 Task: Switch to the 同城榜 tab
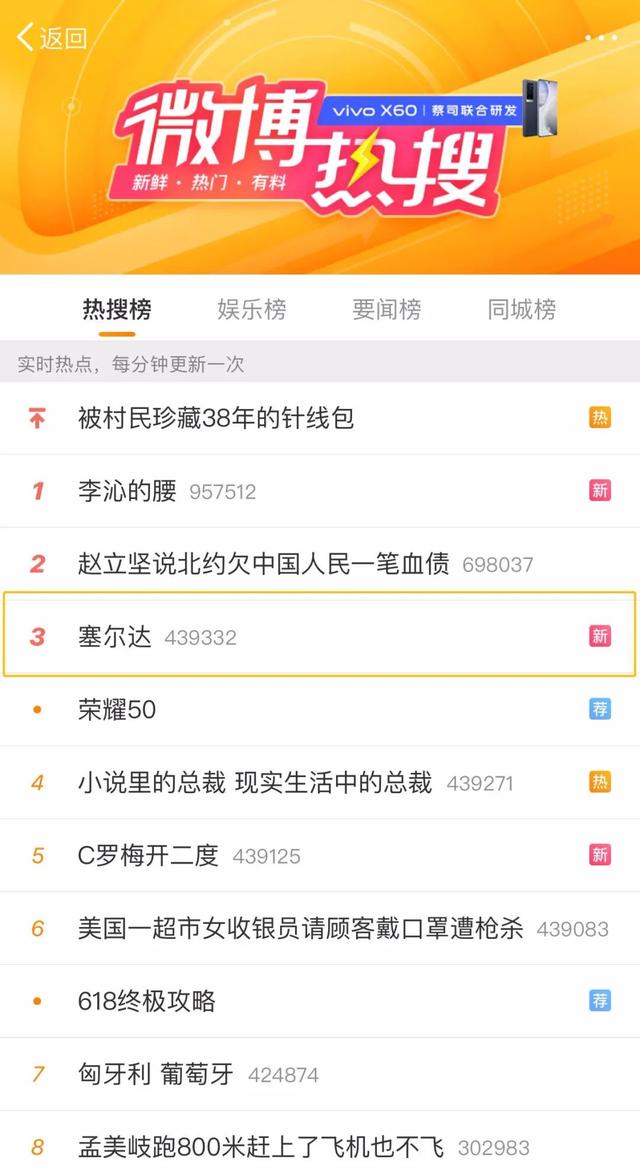[521, 310]
